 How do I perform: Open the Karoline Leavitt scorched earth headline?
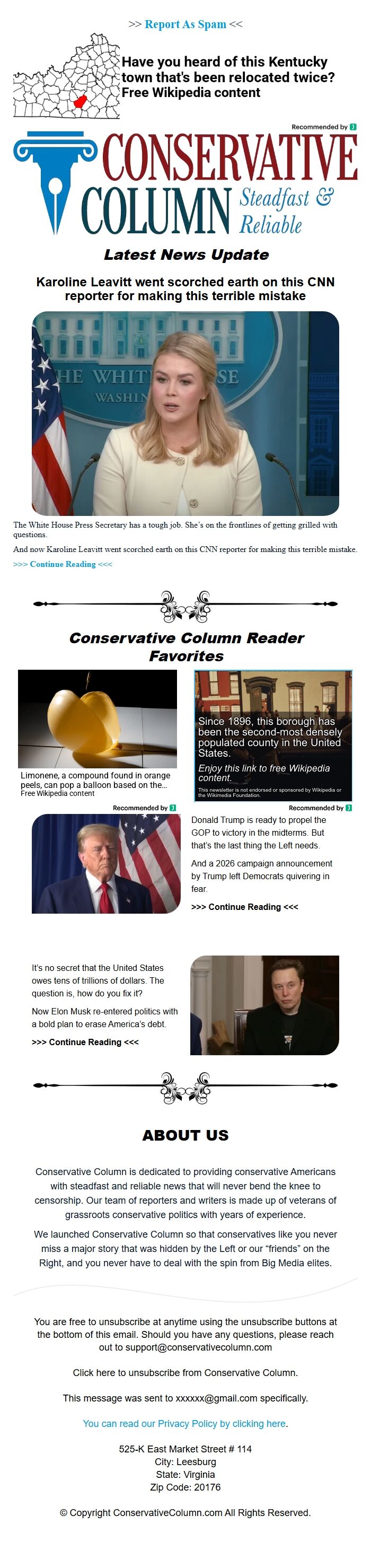pos(185,289)
